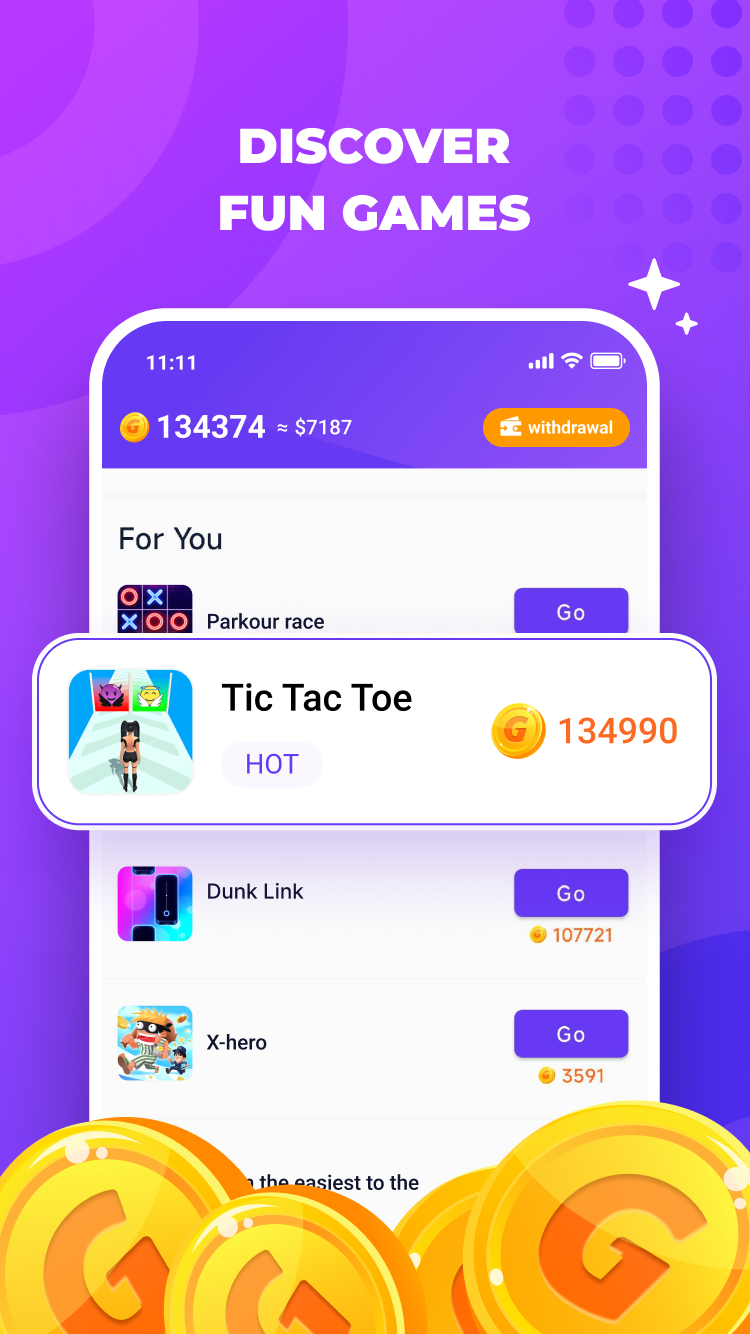Select the For You section header
750x1334 pixels.
(x=169, y=539)
